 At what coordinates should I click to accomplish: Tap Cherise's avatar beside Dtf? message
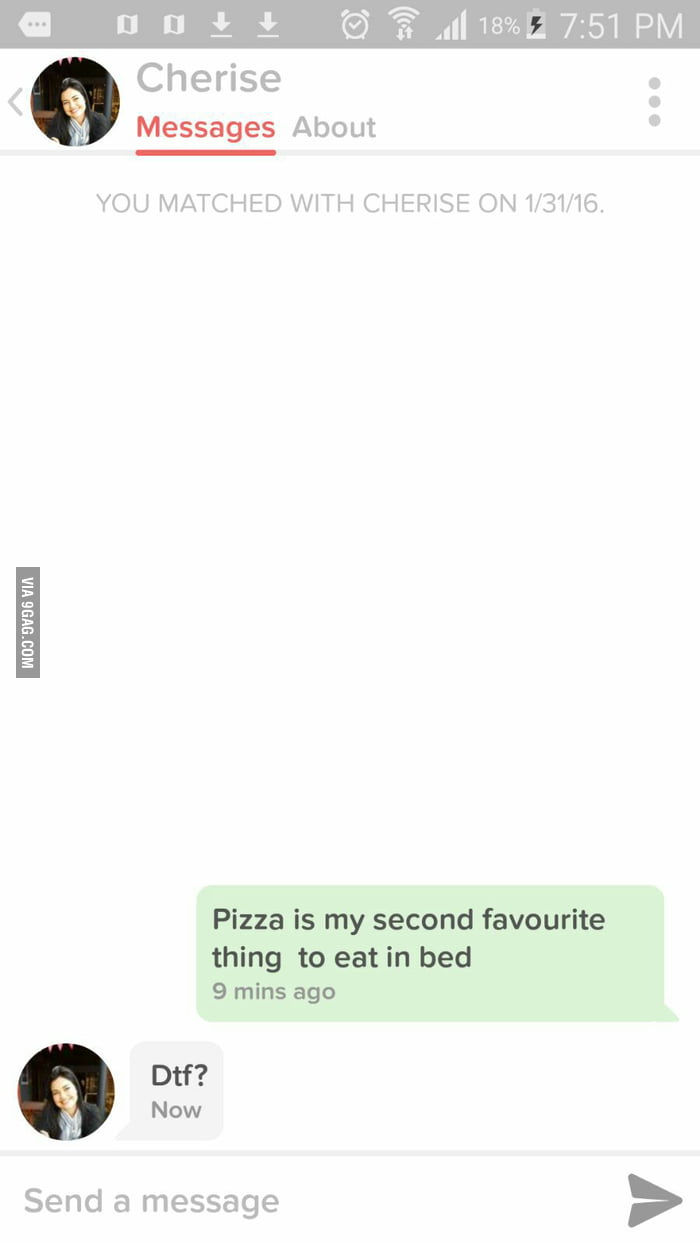click(66, 1091)
